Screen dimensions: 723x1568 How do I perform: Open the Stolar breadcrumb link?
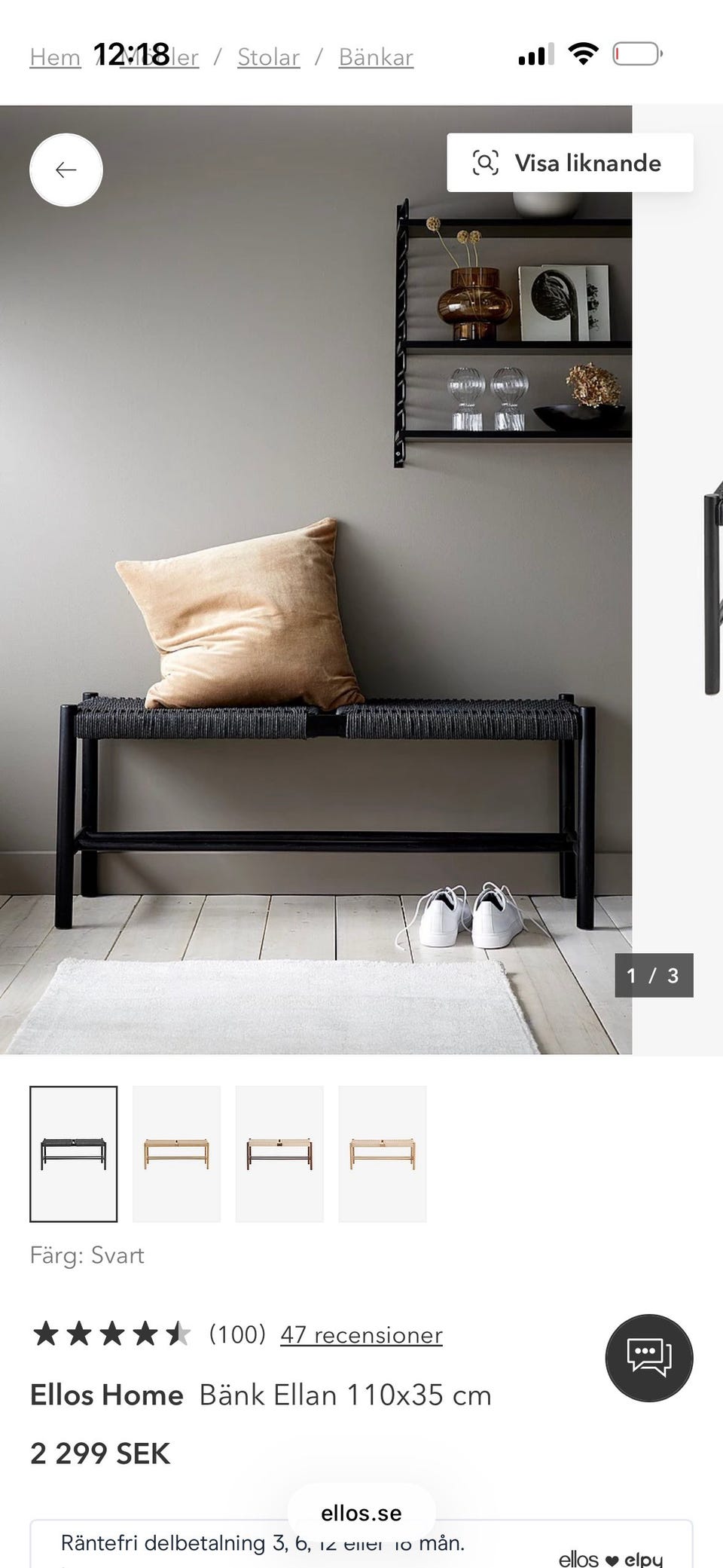click(269, 57)
